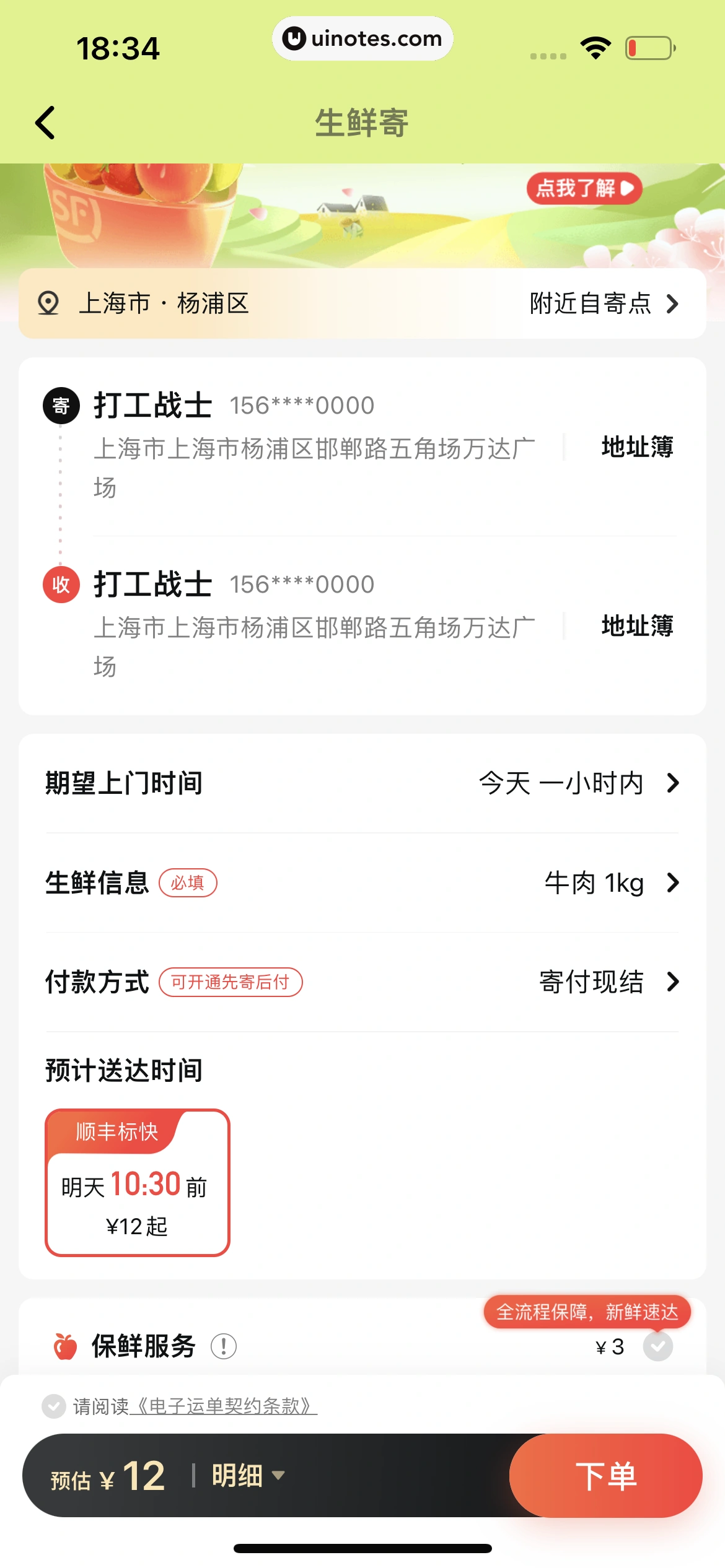Select the 顺丰标快 delivery option card

pyautogui.click(x=138, y=1180)
